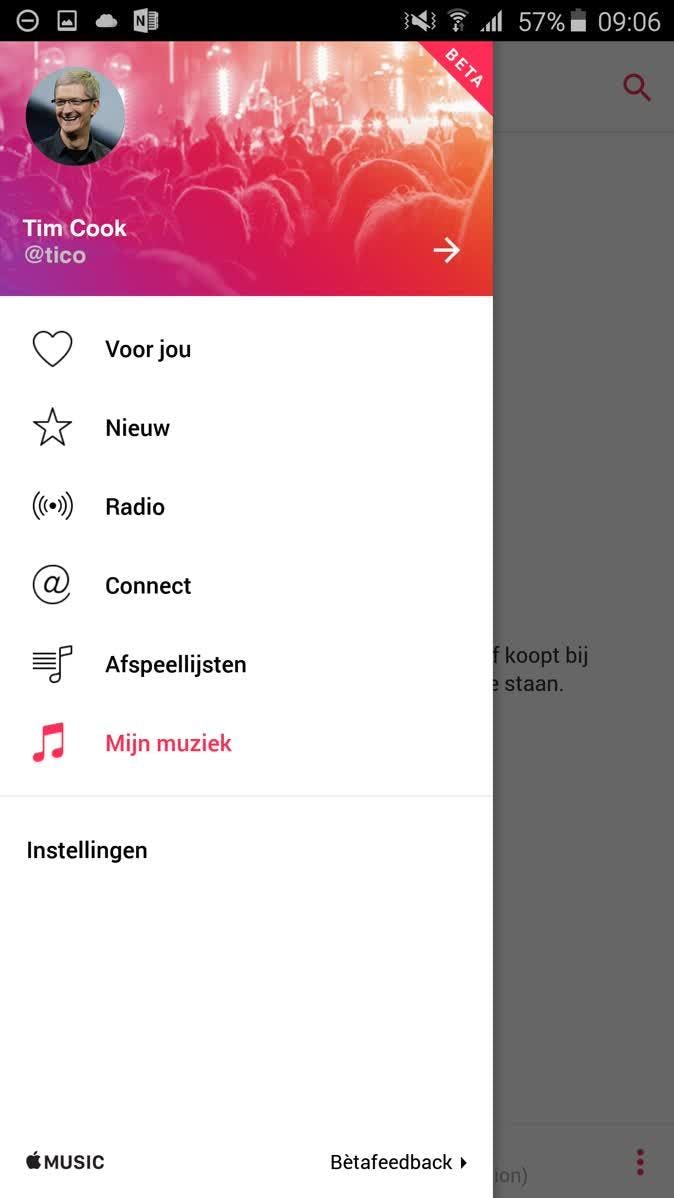Open search with the magnifying glass
Viewport: 674px width, 1198px height.
pyautogui.click(x=637, y=88)
